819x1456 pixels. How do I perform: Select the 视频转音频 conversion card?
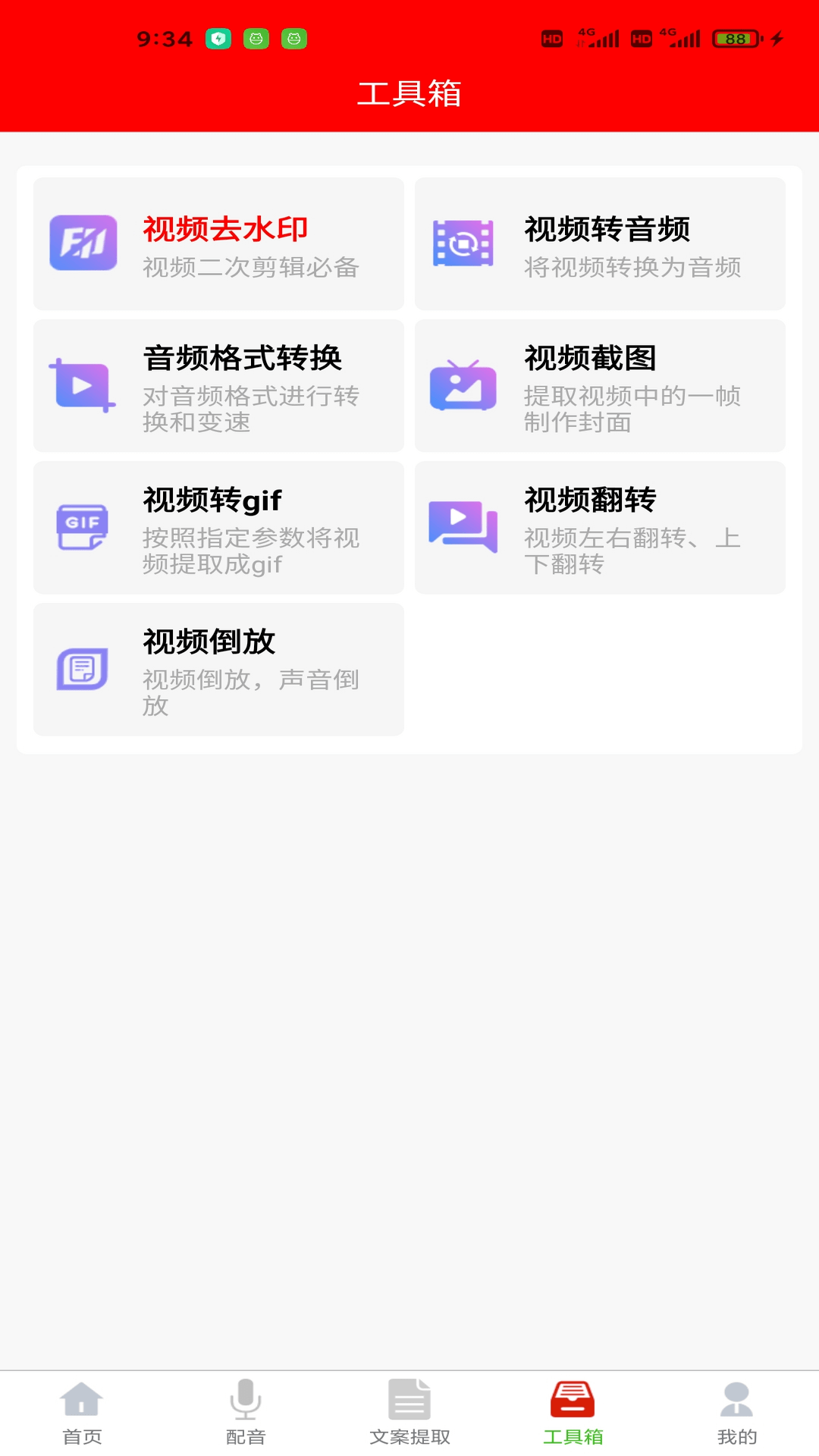tap(601, 243)
